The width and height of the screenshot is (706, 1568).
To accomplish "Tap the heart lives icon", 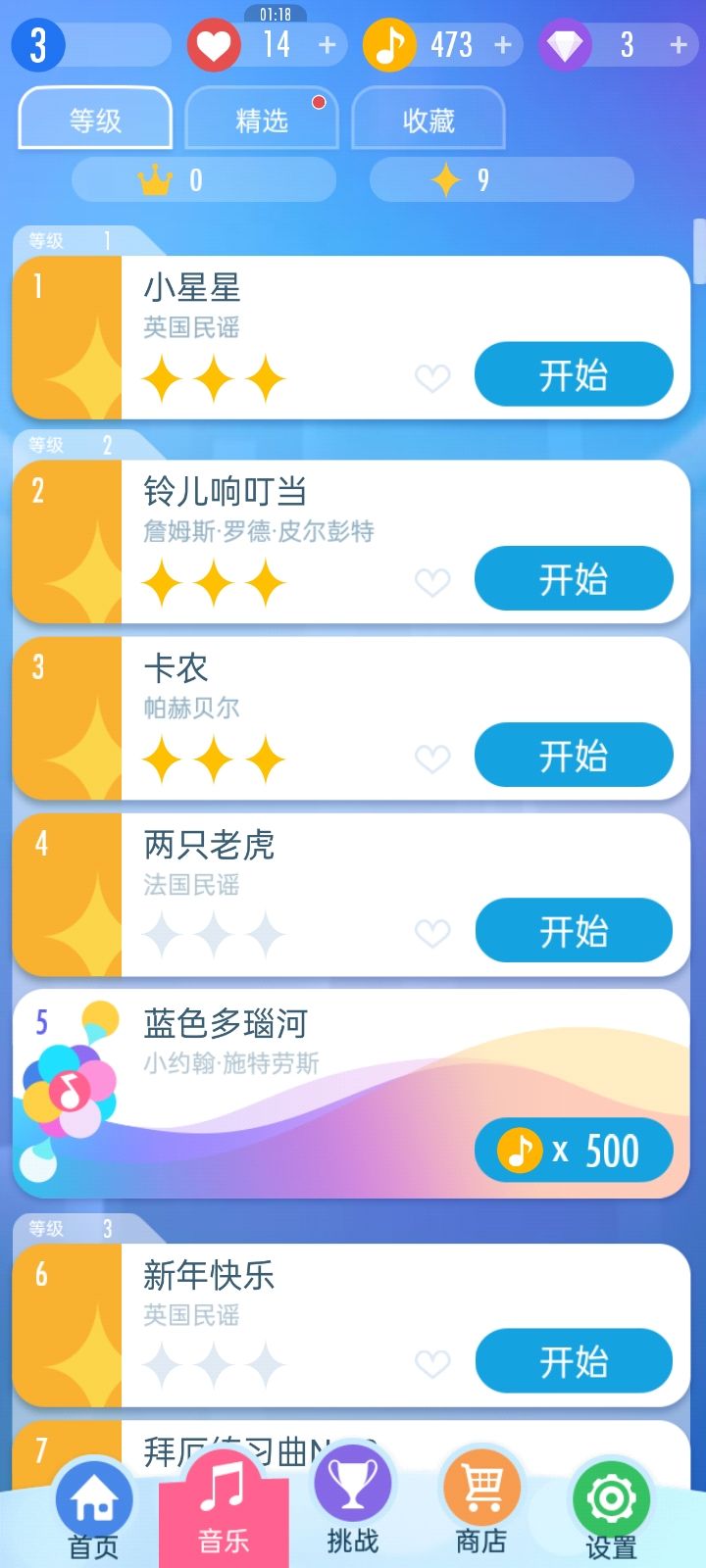I will [214, 44].
